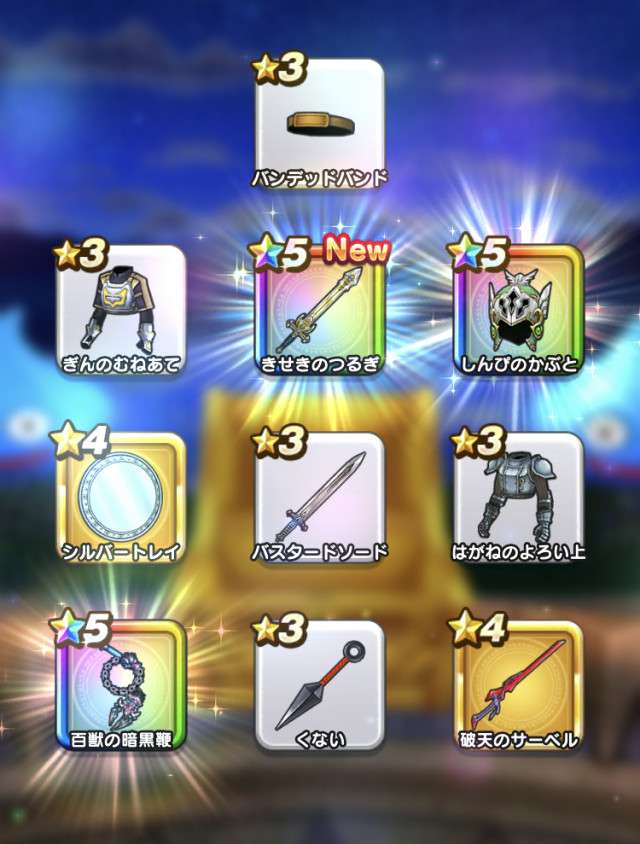Open the はがねのよろい上 armor tile
The image size is (640, 844).
[x=518, y=497]
